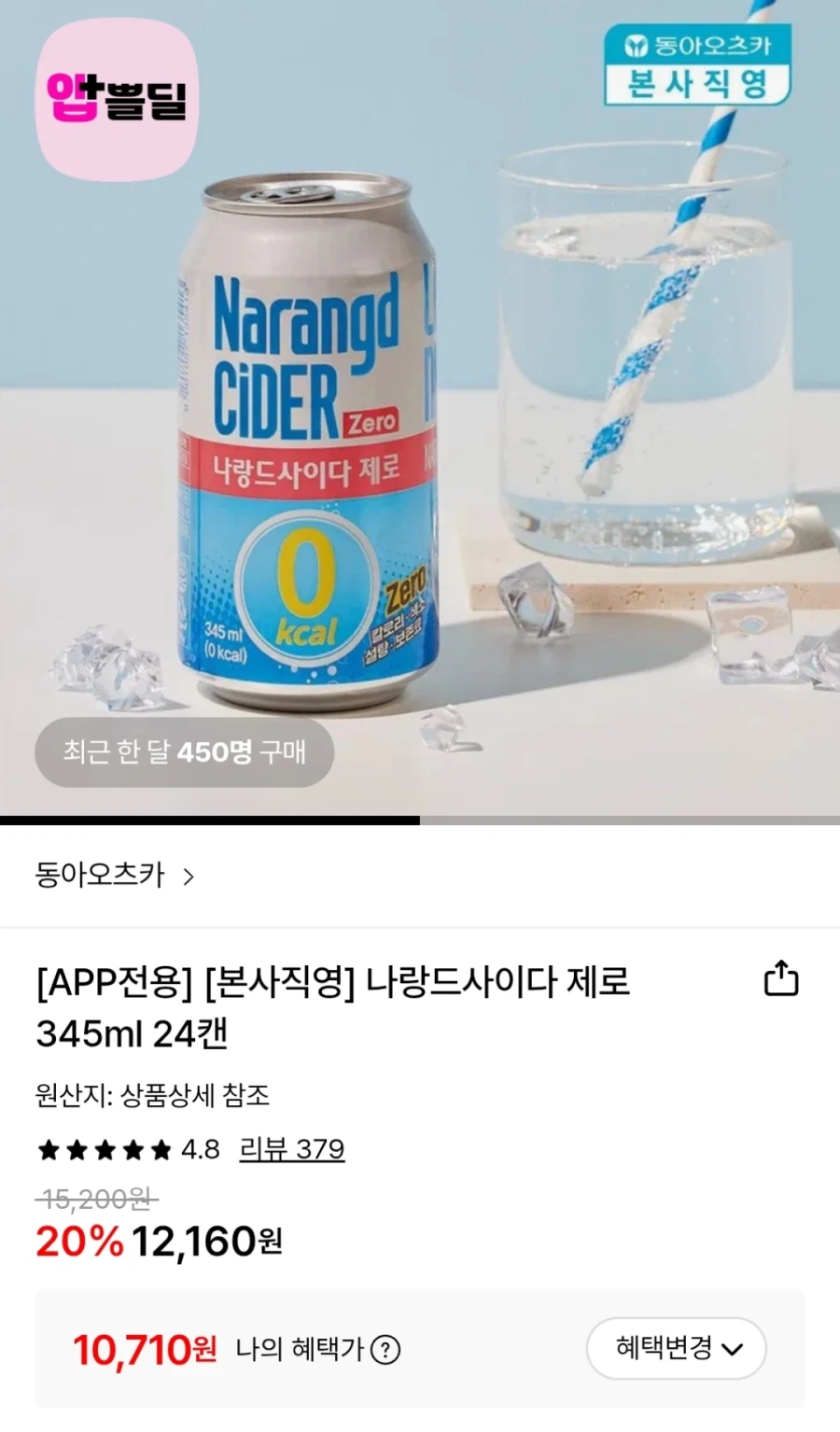Open the 리뷰 379 reviews link
Screen dimensions: 840x1432
(291, 1149)
